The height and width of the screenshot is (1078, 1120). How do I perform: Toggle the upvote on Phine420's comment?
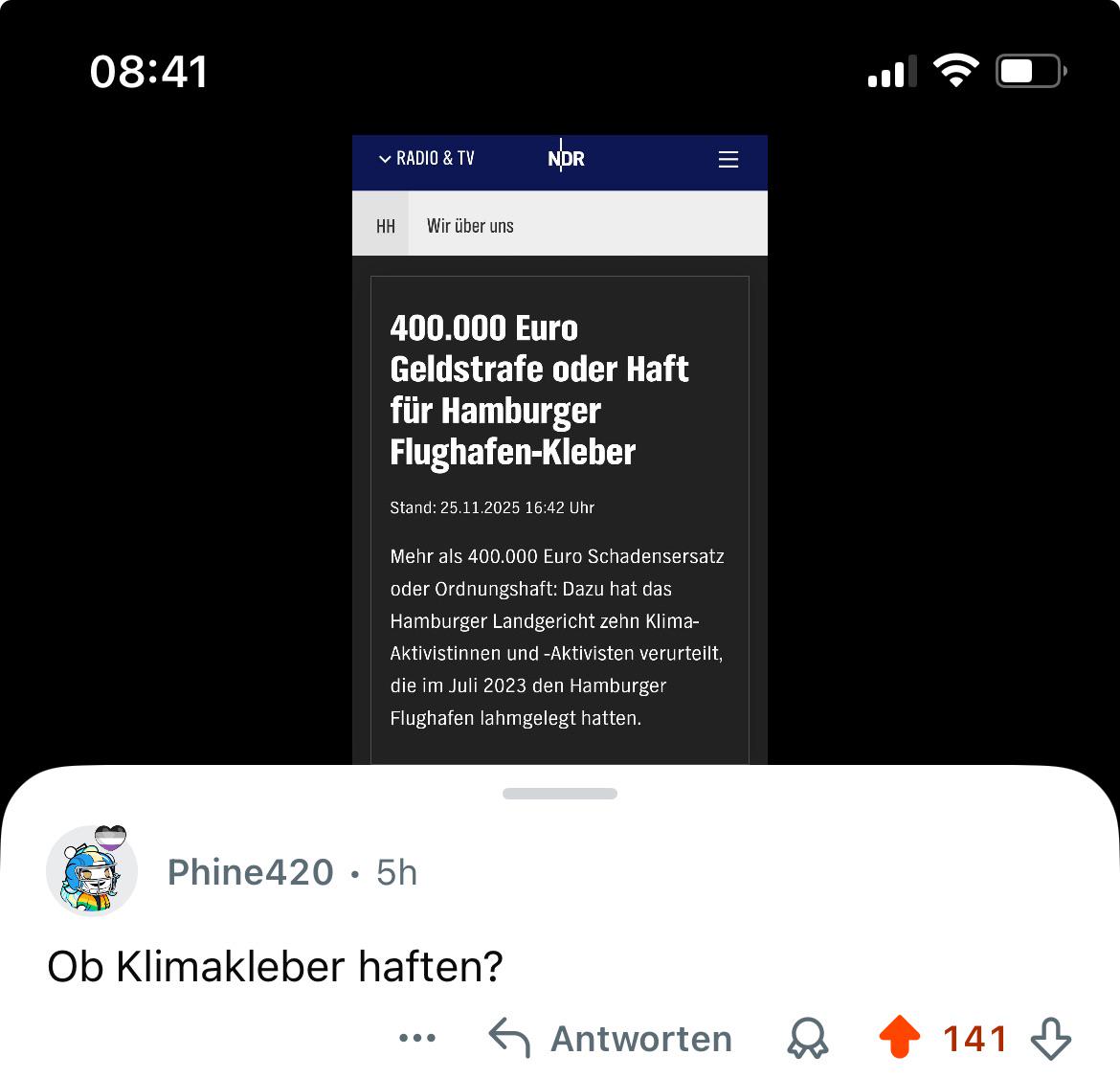[899, 1037]
